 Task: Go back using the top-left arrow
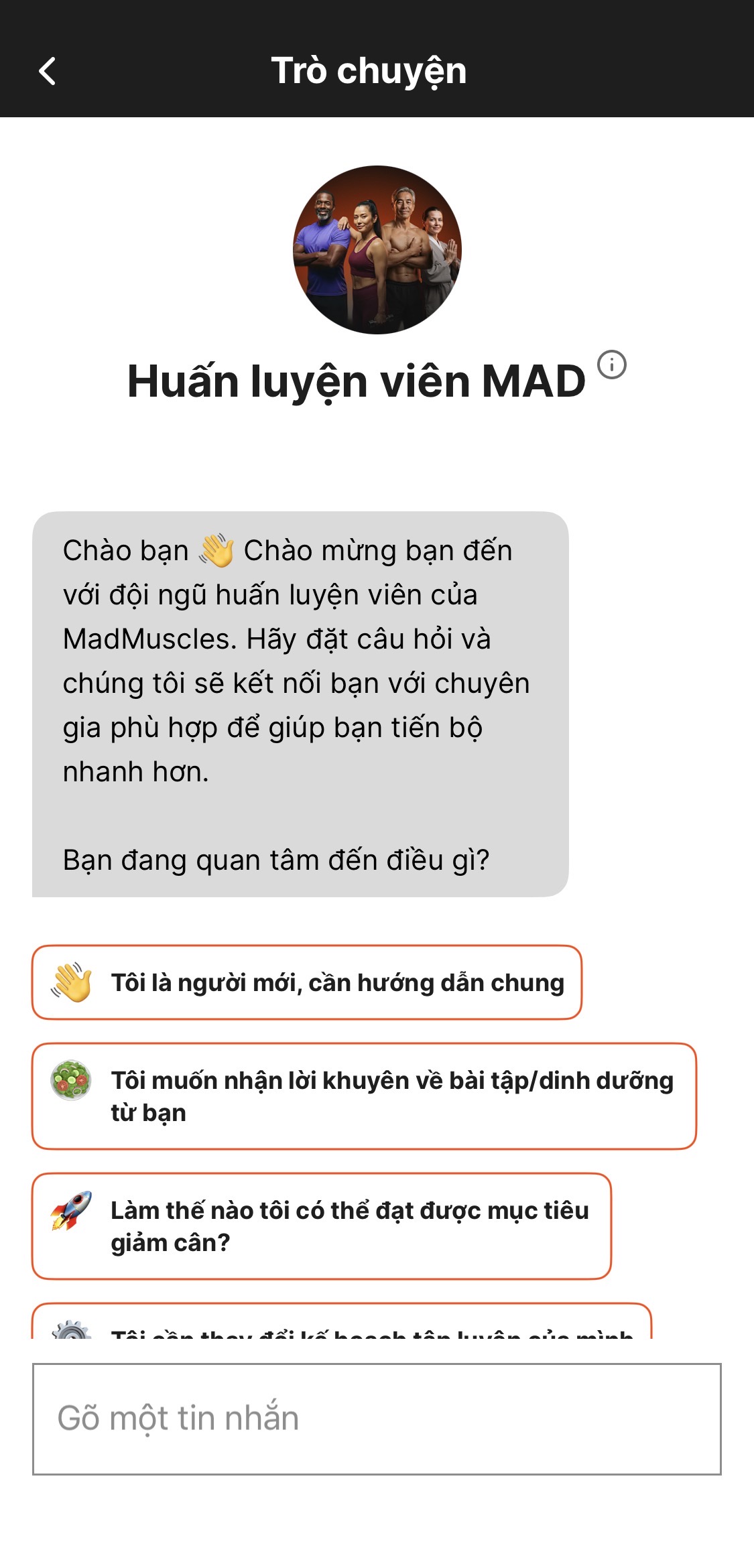[48, 71]
